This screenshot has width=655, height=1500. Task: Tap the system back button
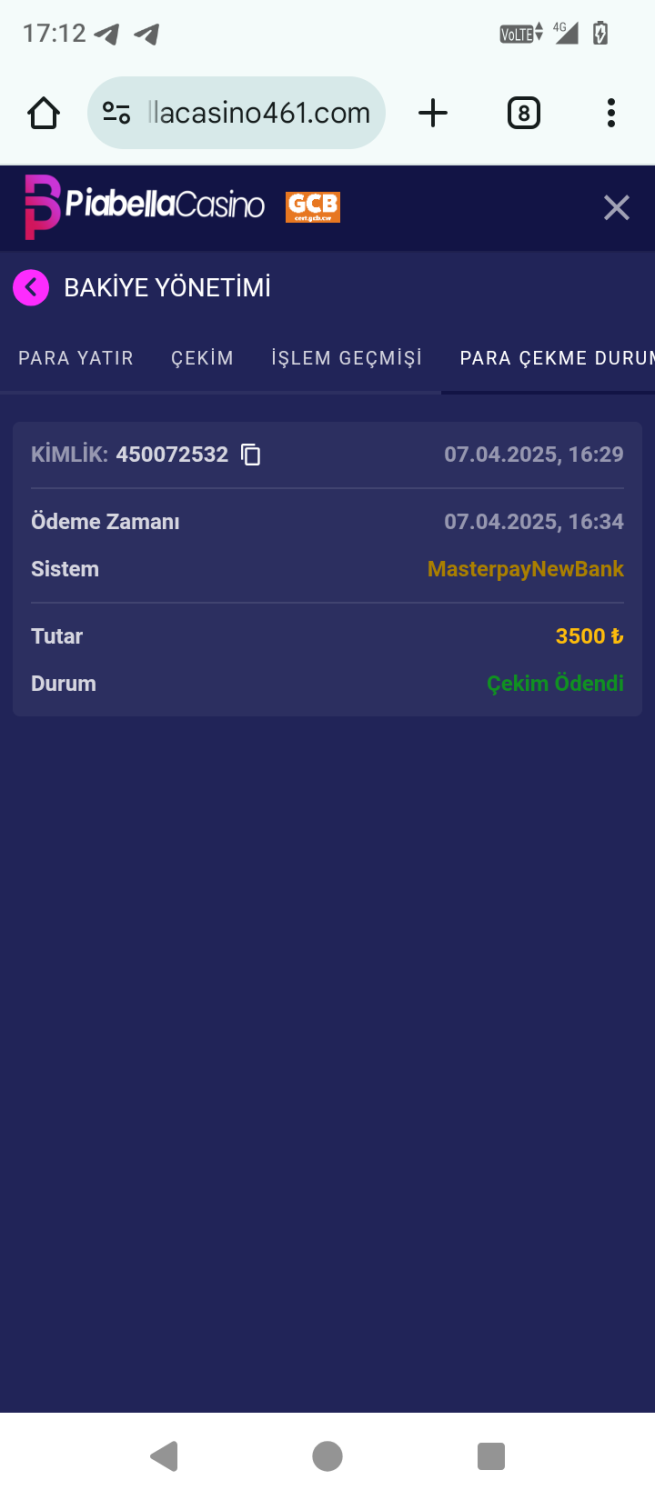(x=164, y=1456)
